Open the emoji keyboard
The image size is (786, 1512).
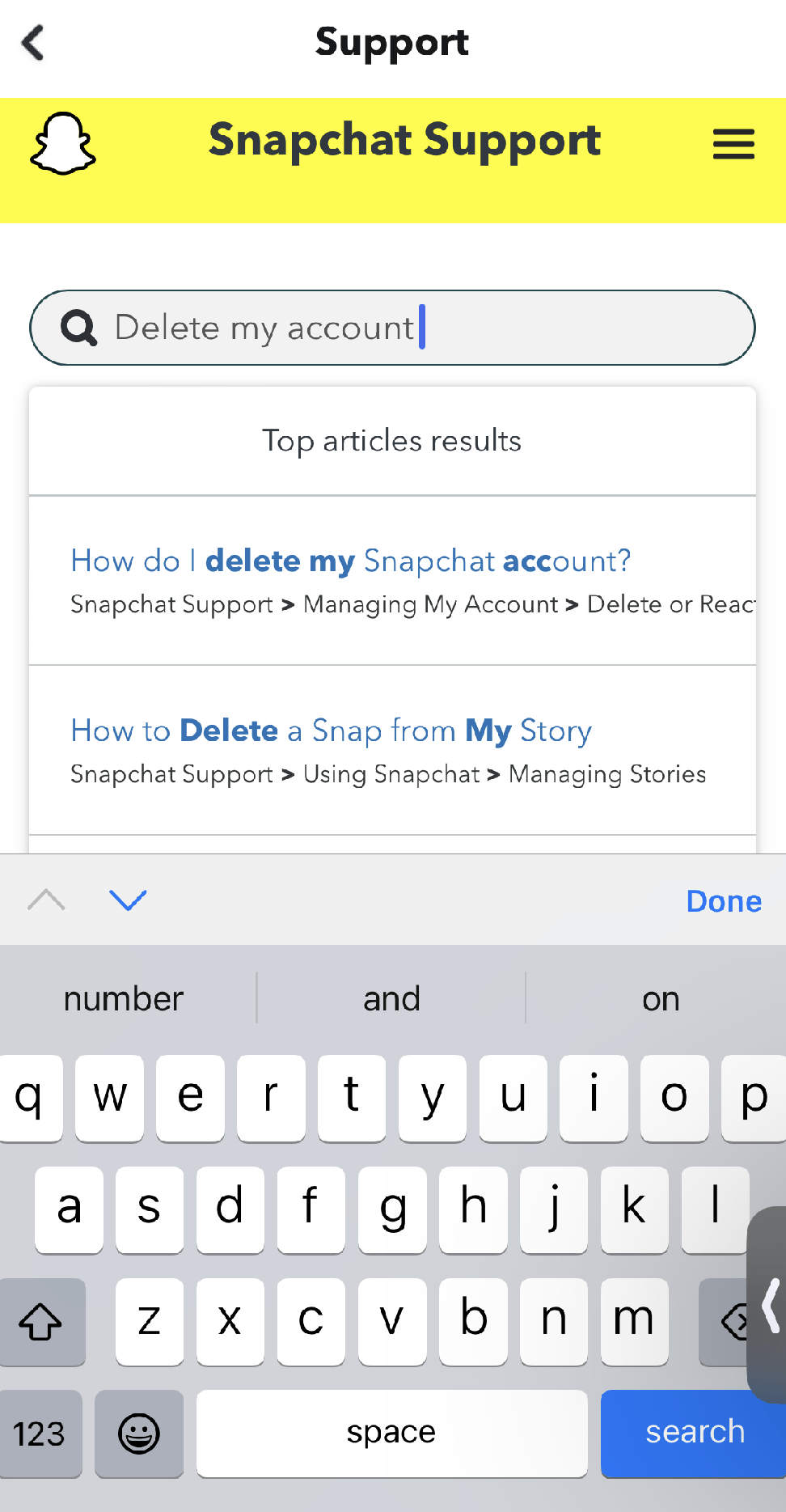coord(139,1434)
